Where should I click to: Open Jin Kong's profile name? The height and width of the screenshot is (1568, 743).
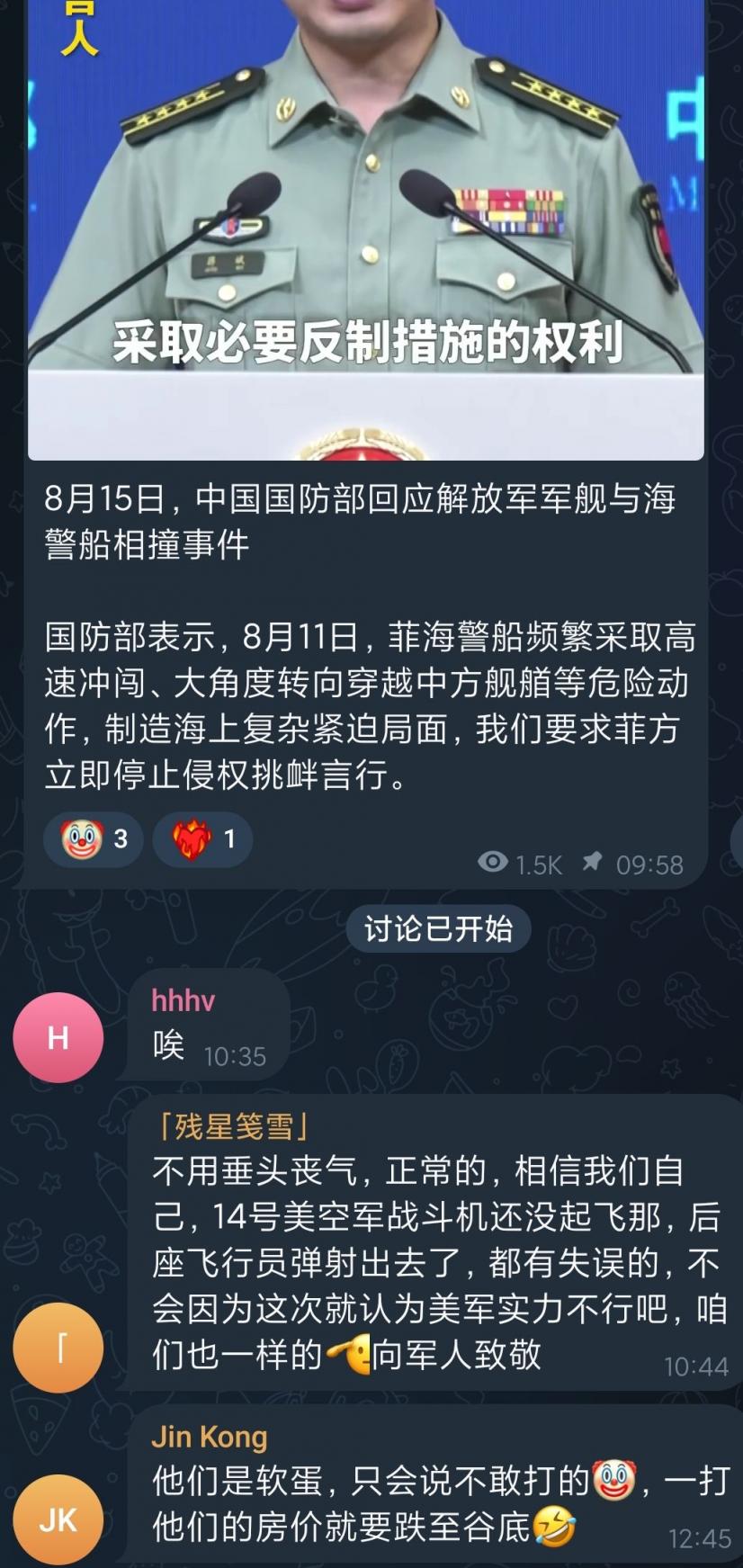click(209, 1437)
